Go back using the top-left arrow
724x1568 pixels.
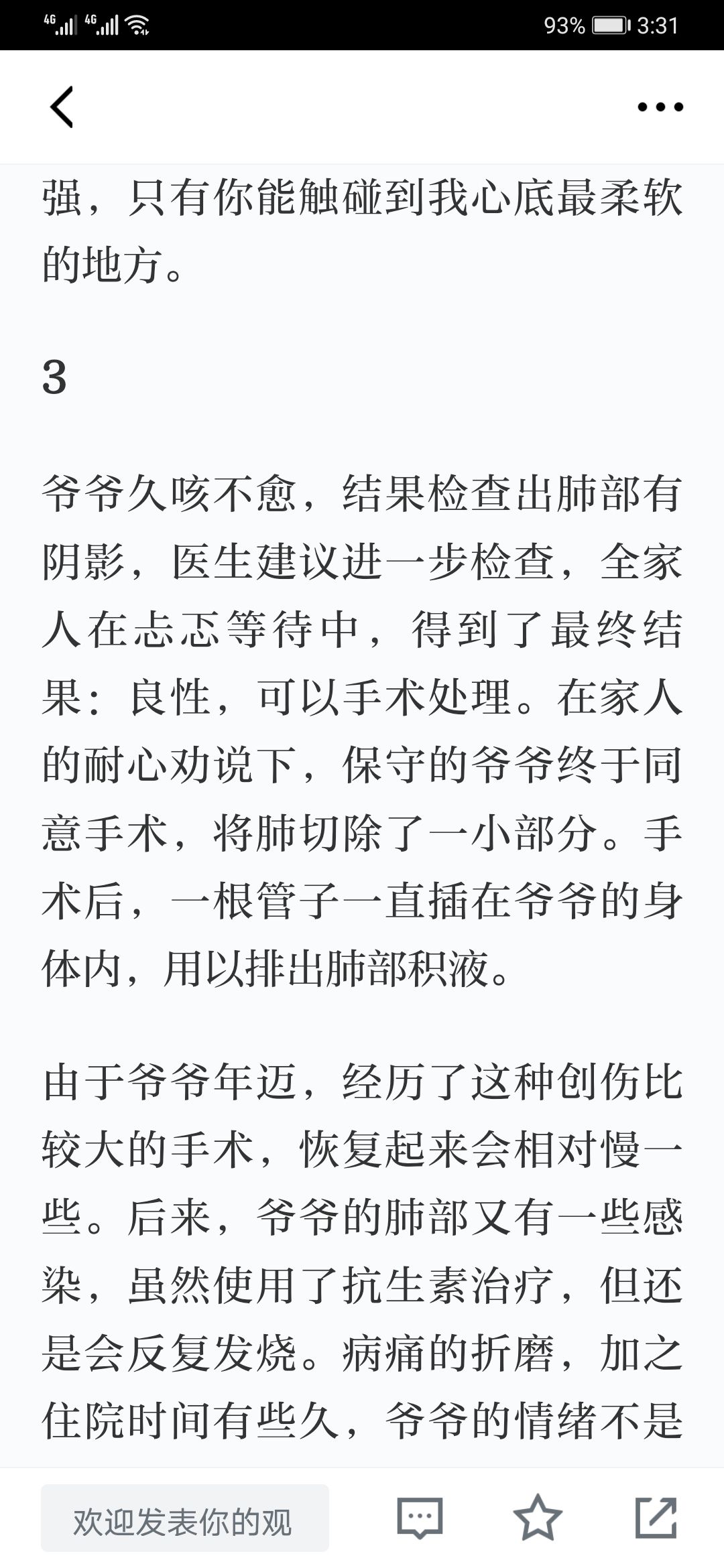click(62, 107)
